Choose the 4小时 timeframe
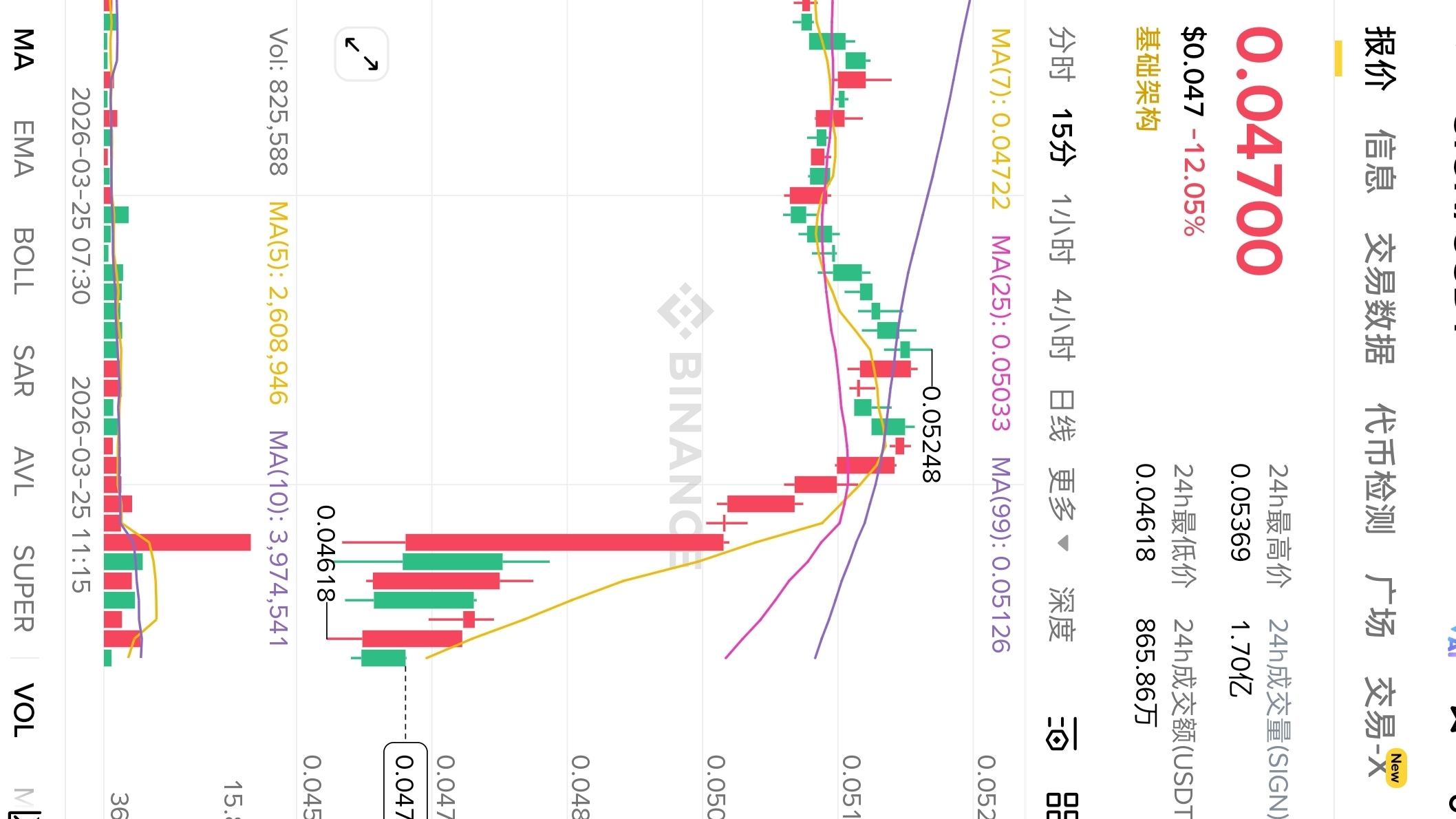 (x=1060, y=324)
